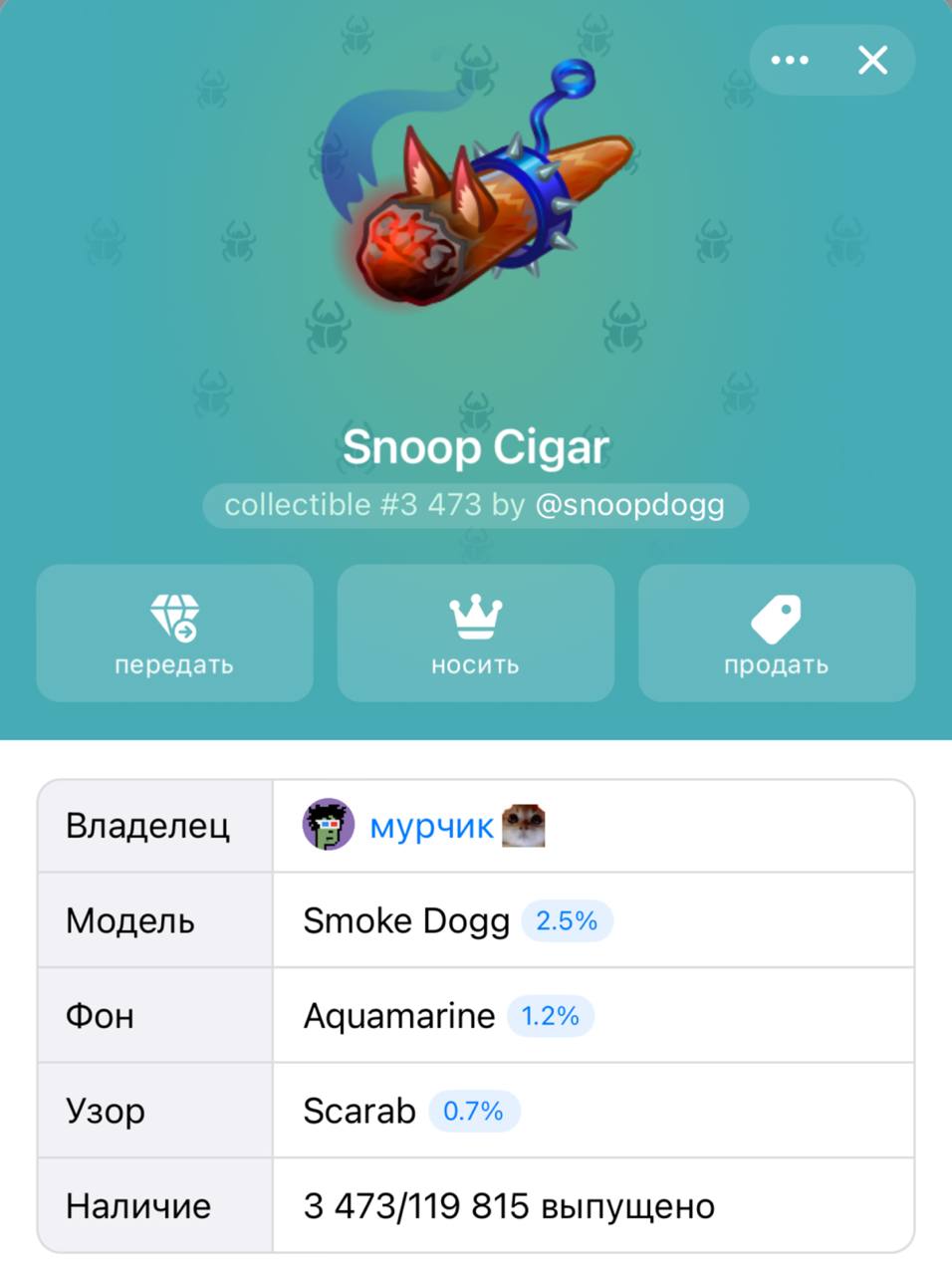This screenshot has height=1275, width=952.
Task: Open owner мурчик's profile
Action: click(430, 826)
